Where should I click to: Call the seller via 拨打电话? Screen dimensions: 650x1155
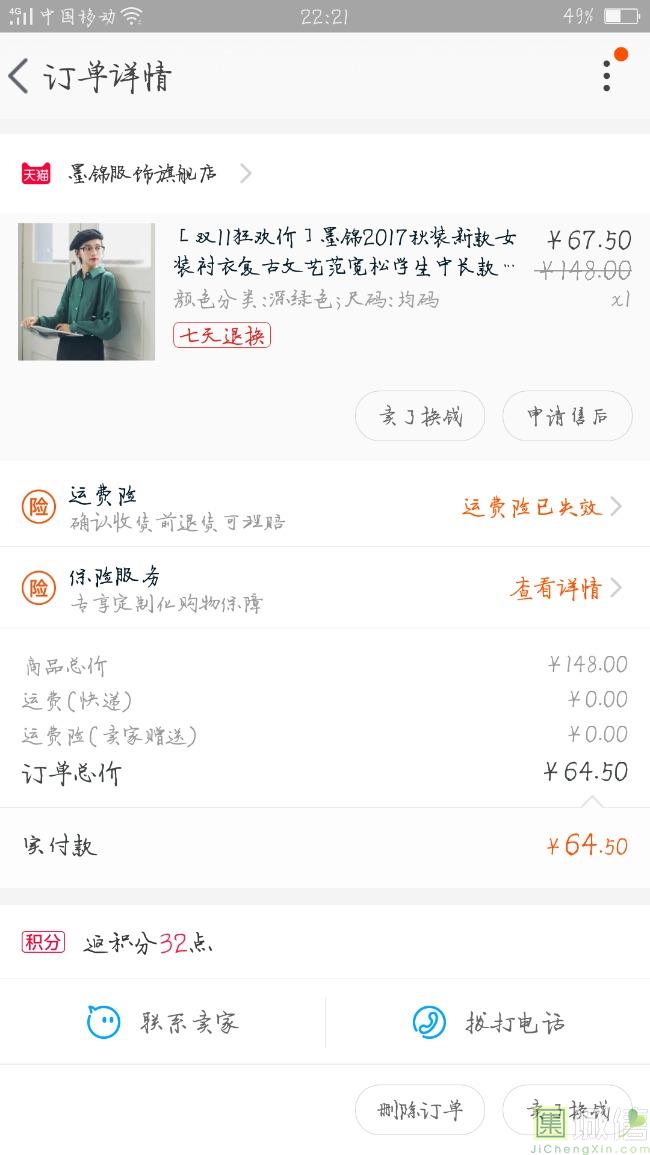[x=488, y=1022]
